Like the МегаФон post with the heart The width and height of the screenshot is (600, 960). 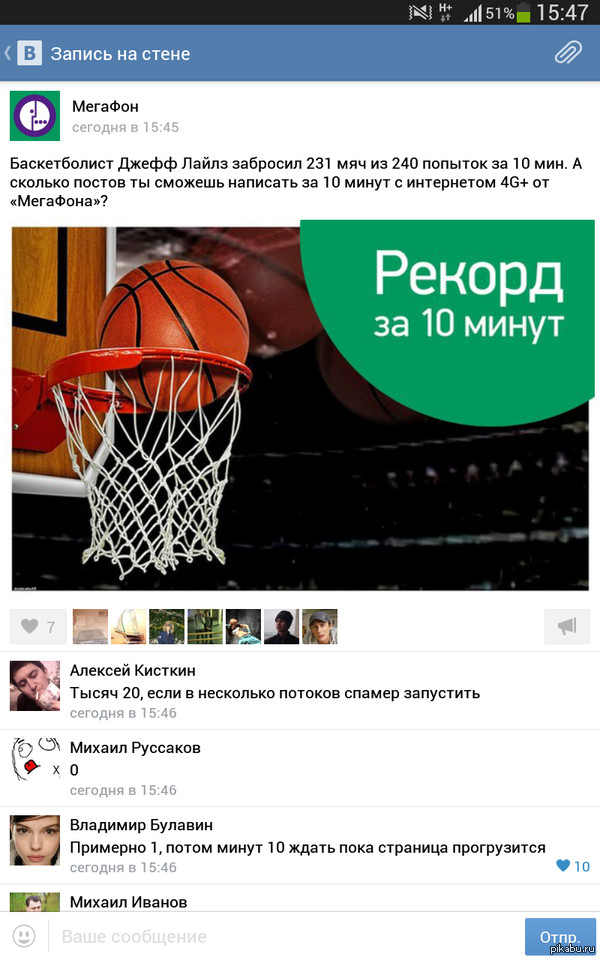[x=38, y=627]
